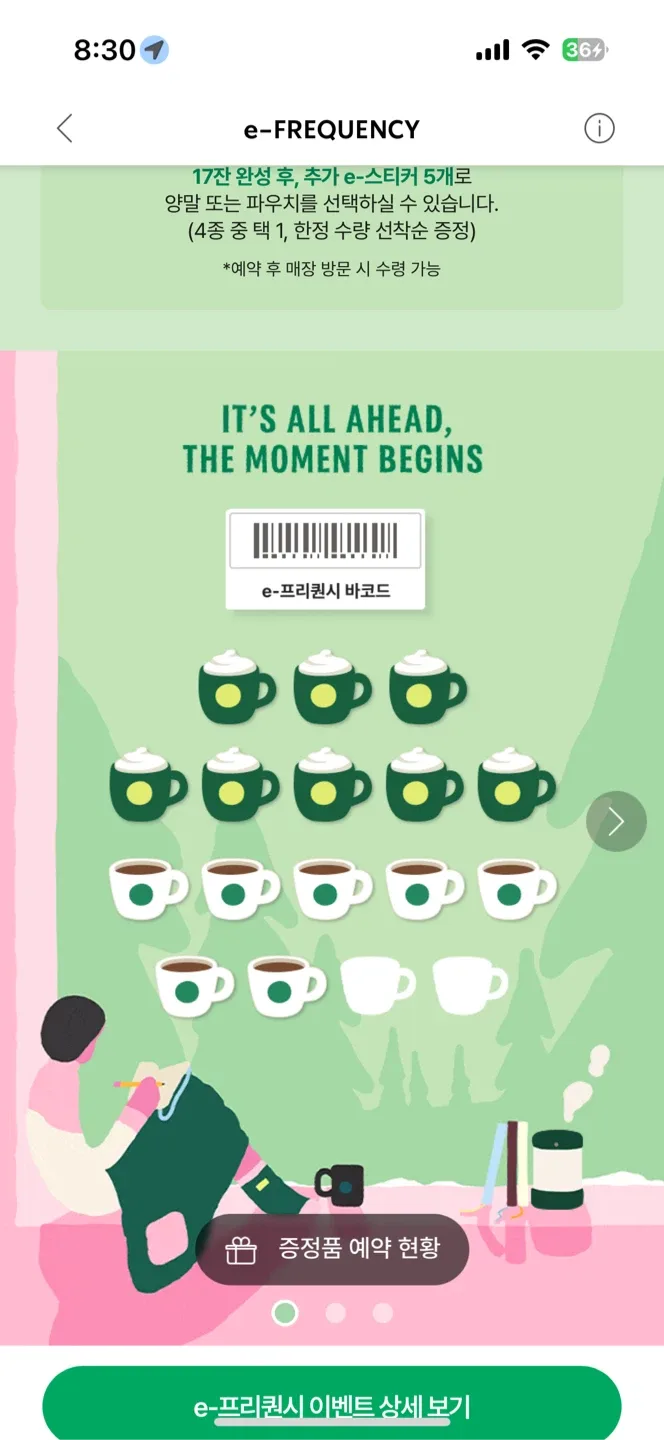Show next carousel slide with arrow
Screen dimensions: 664x1440
(x=616, y=822)
